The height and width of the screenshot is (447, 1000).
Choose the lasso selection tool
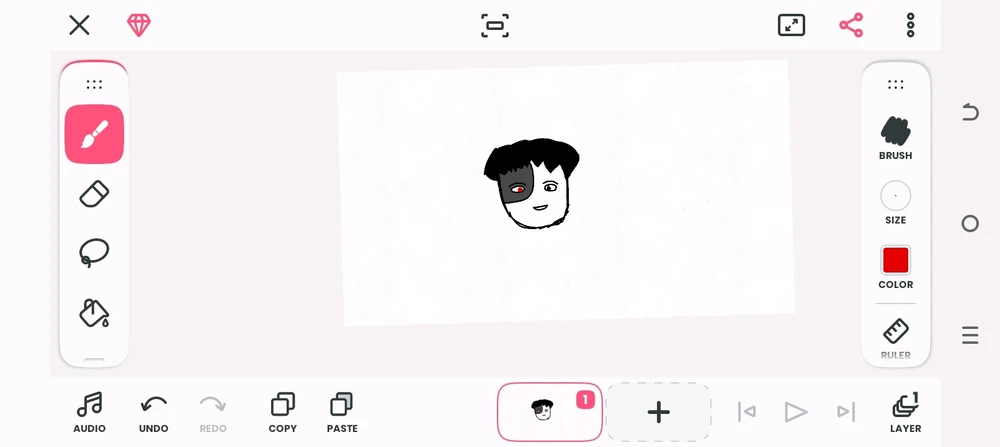[94, 253]
